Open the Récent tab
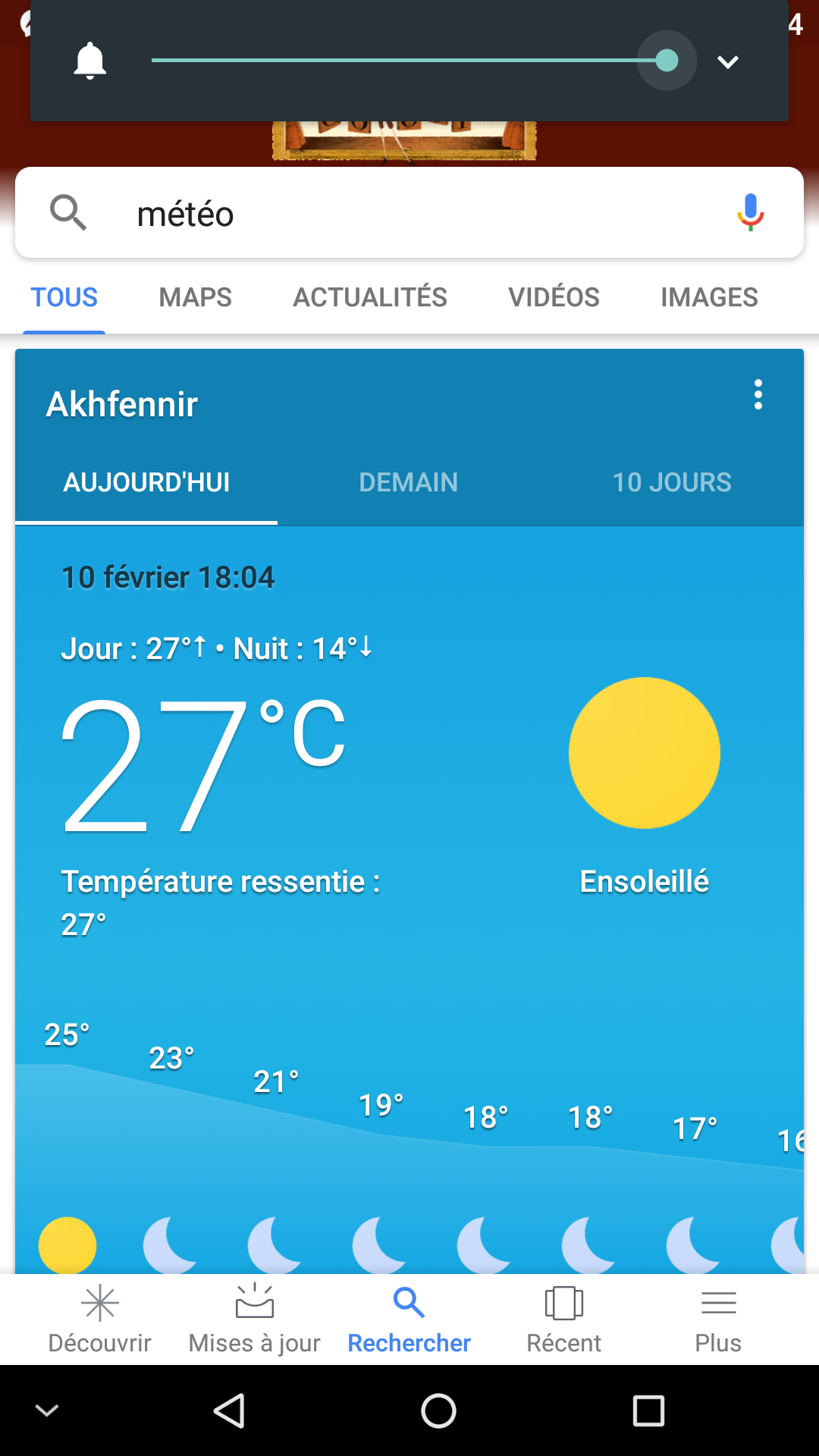The image size is (819, 1456). tap(564, 1319)
